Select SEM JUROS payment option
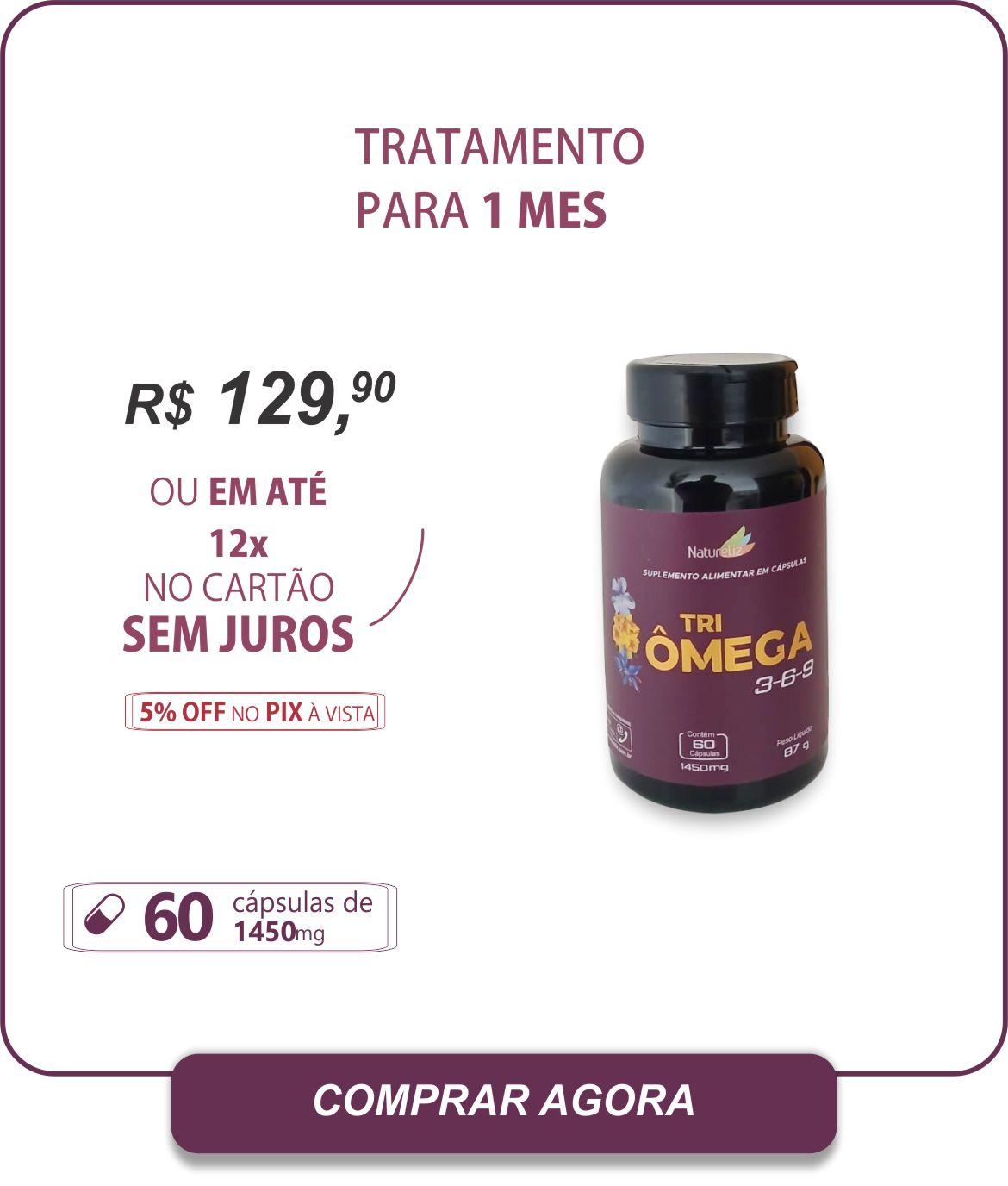The height and width of the screenshot is (1186, 1008). point(236,633)
